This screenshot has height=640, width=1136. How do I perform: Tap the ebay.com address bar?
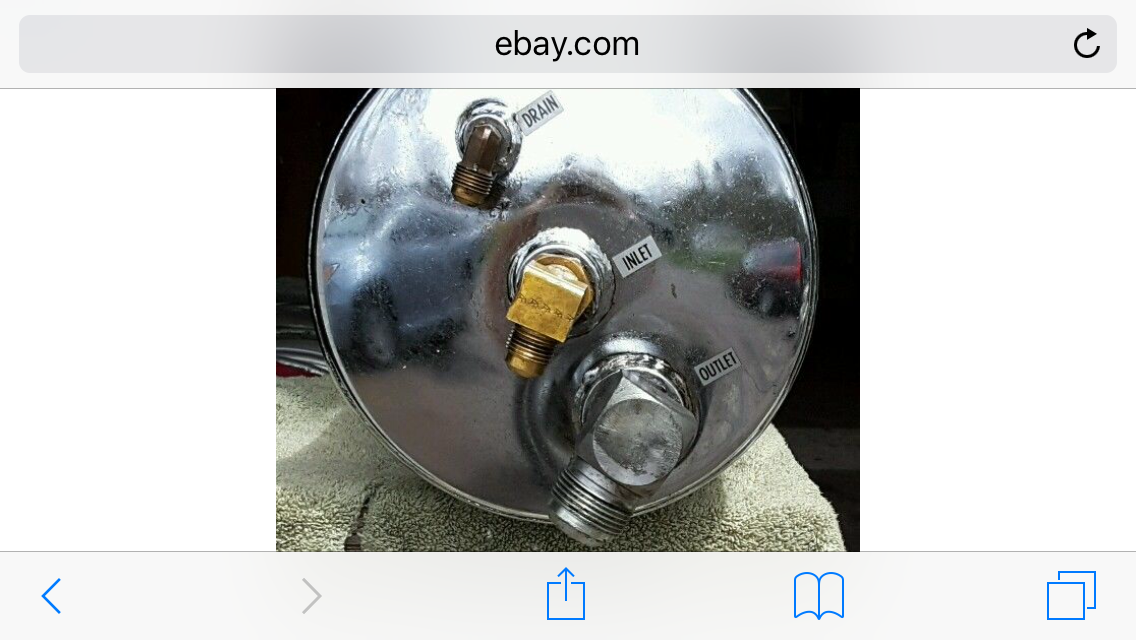click(566, 44)
